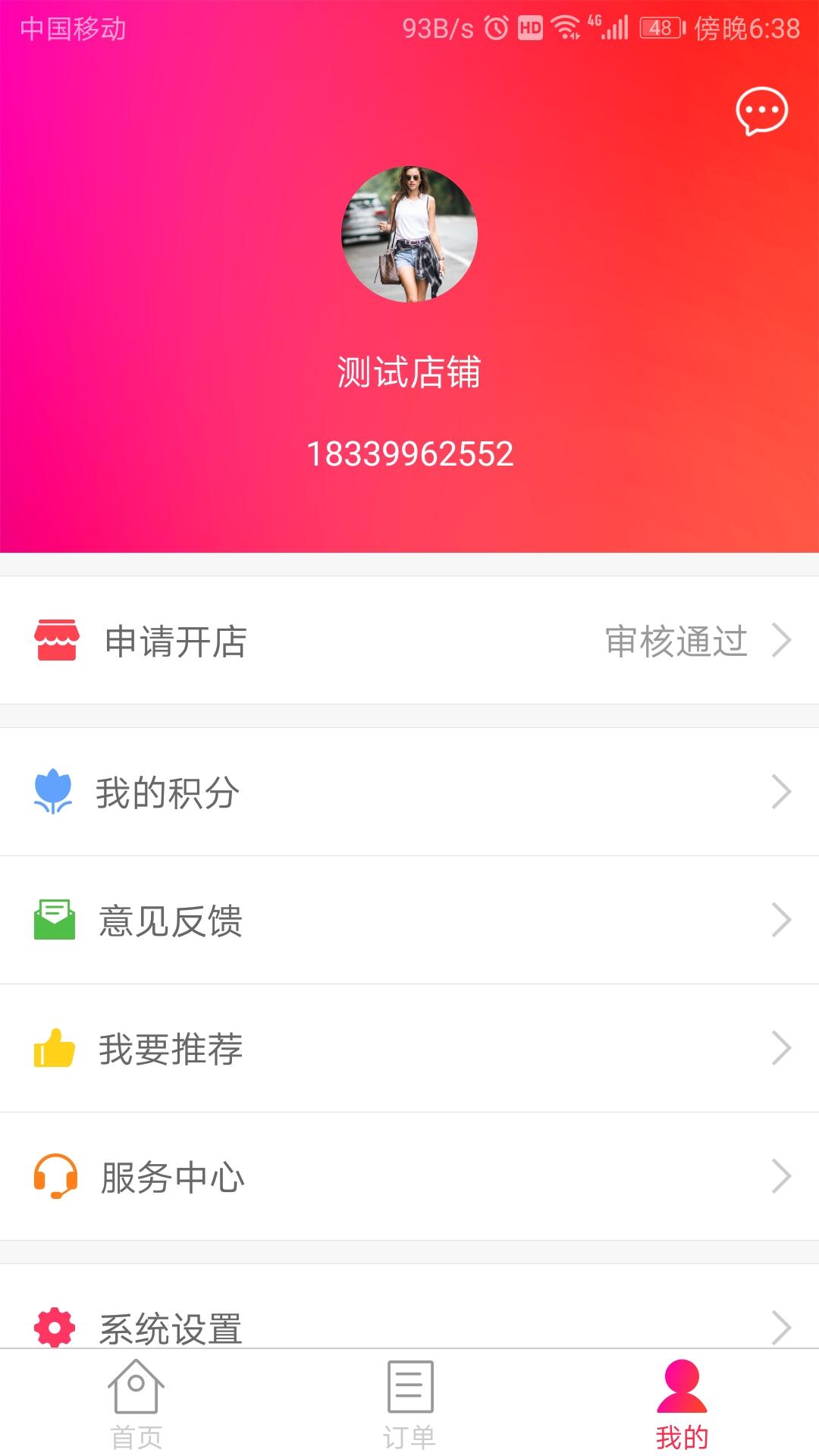Open 服务中心 service center

click(x=409, y=1177)
